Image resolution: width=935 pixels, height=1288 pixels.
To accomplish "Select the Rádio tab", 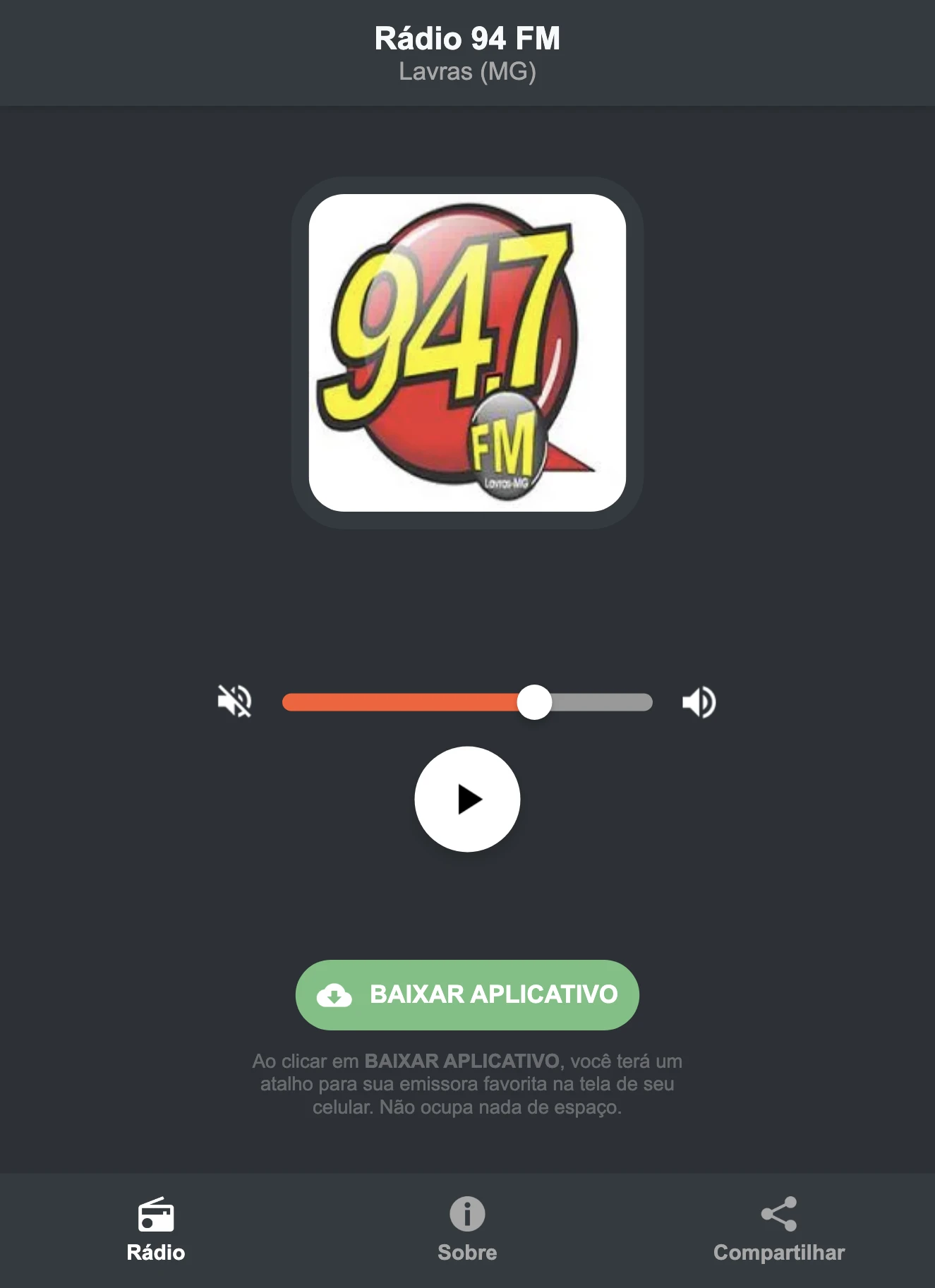I will [156, 1253].
